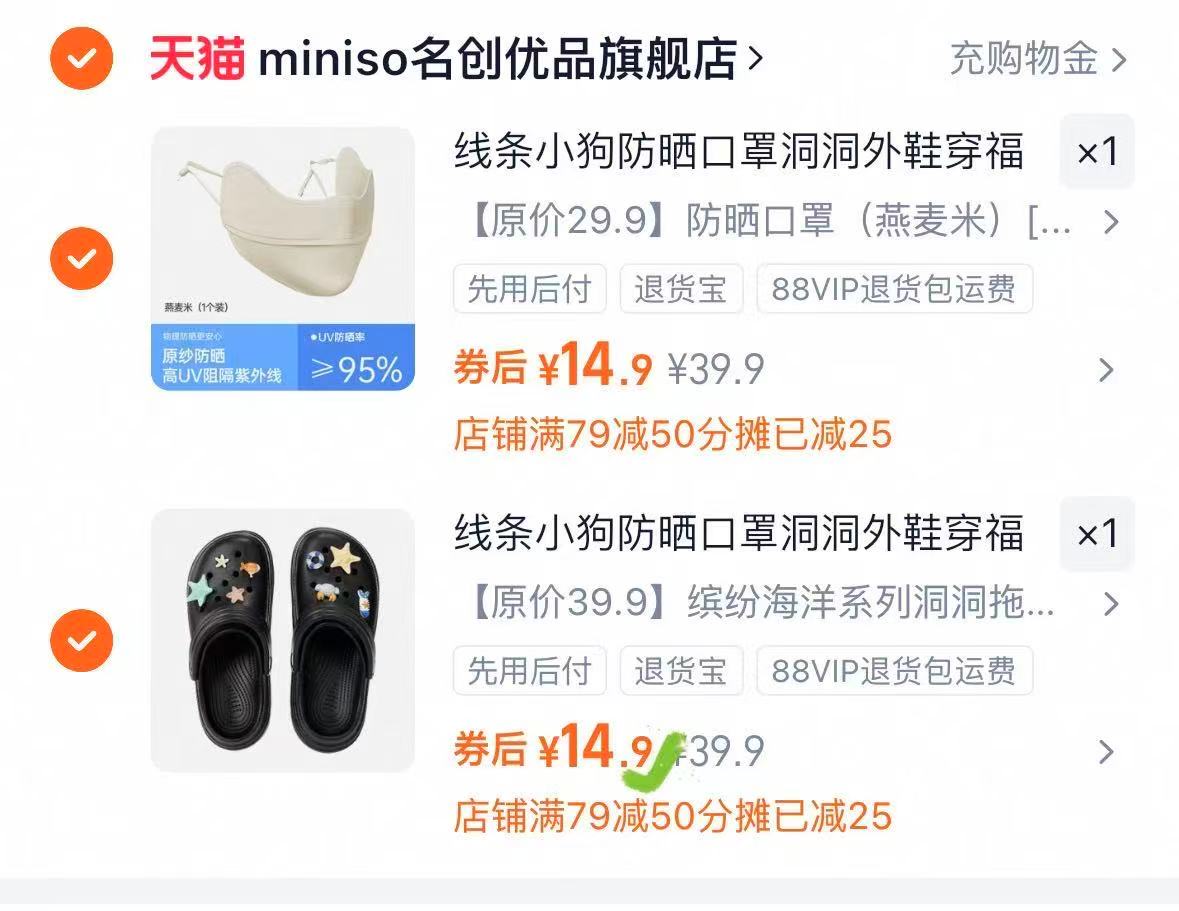Expand options for 防晒口罩（燕麦米）
1179x911 pixels.
pos(1109,222)
